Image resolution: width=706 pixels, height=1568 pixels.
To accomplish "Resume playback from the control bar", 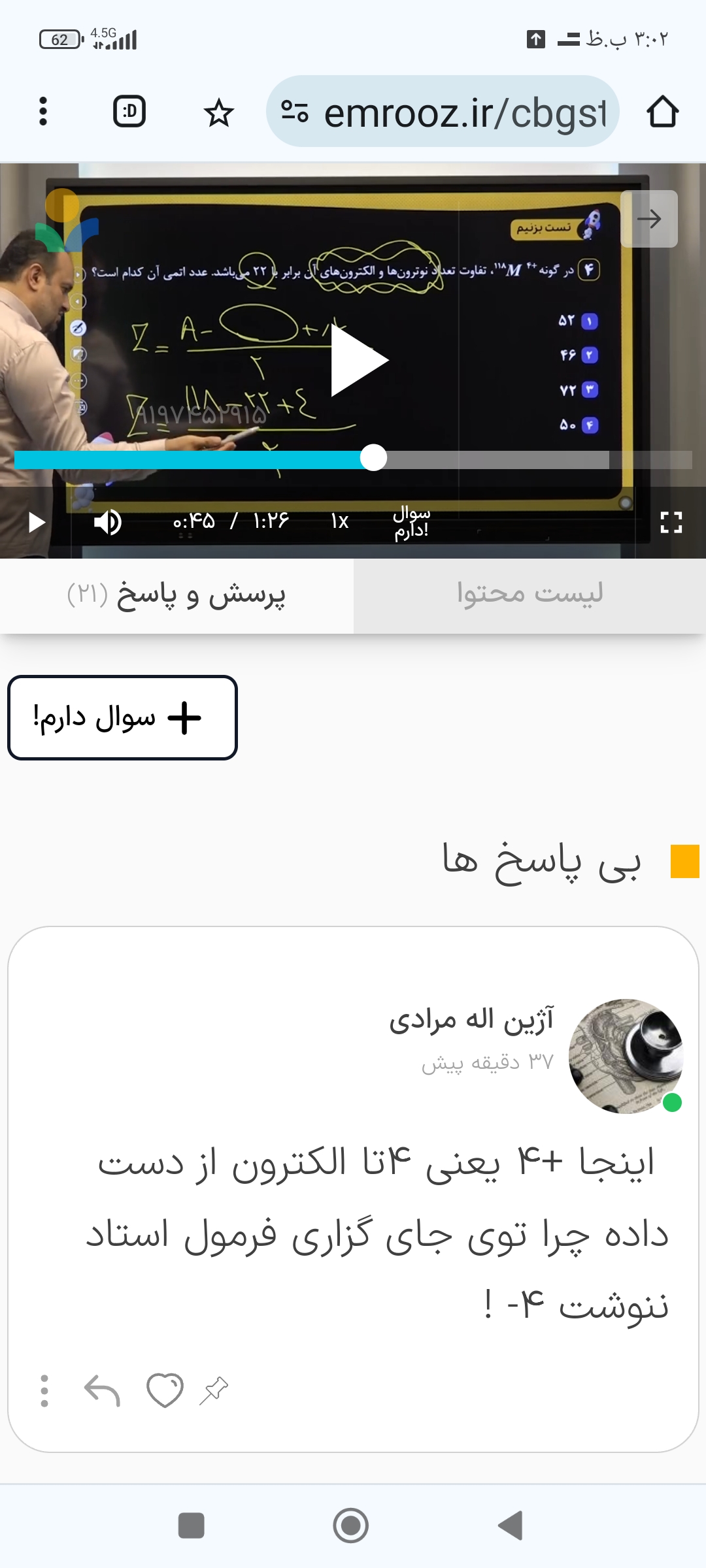I will [x=37, y=522].
